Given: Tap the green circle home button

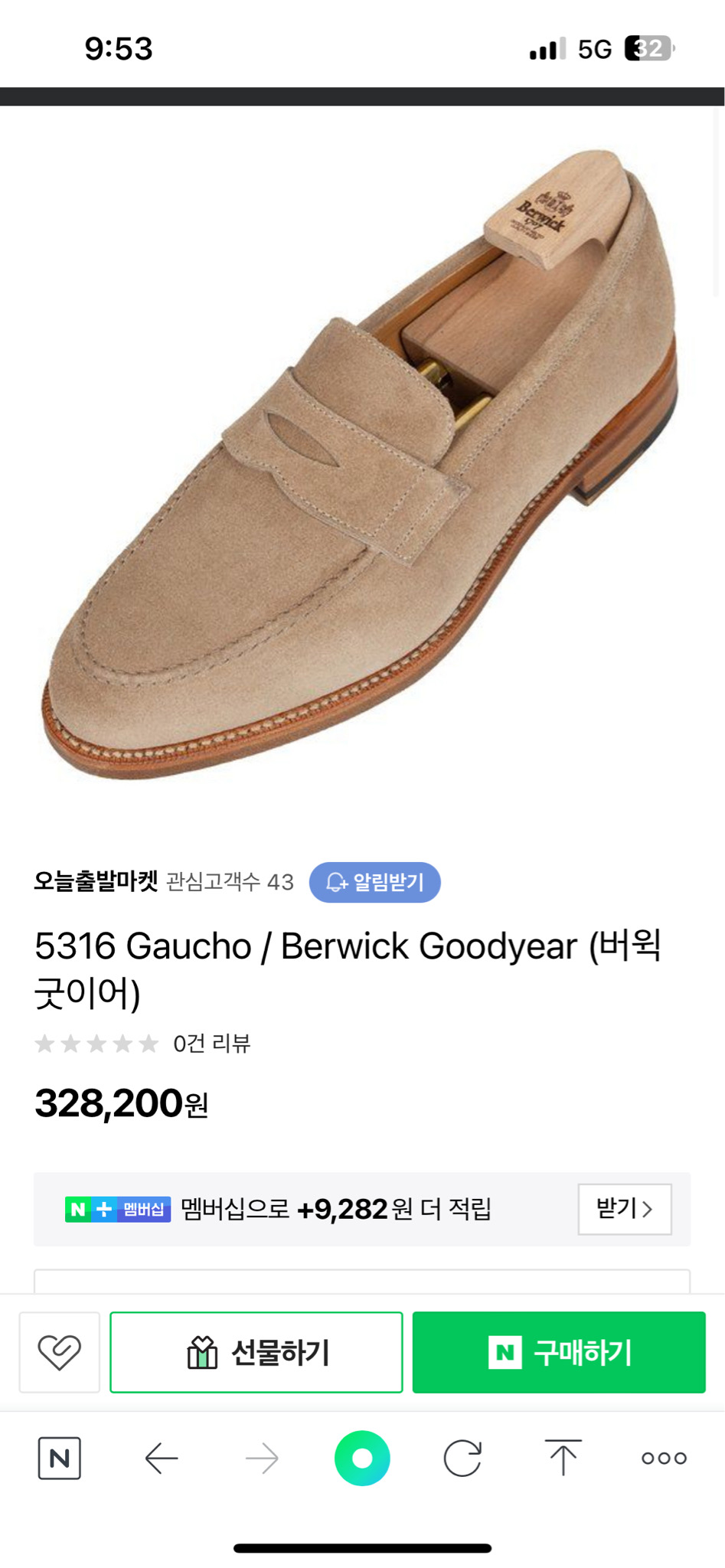Looking at the screenshot, I should (362, 1458).
